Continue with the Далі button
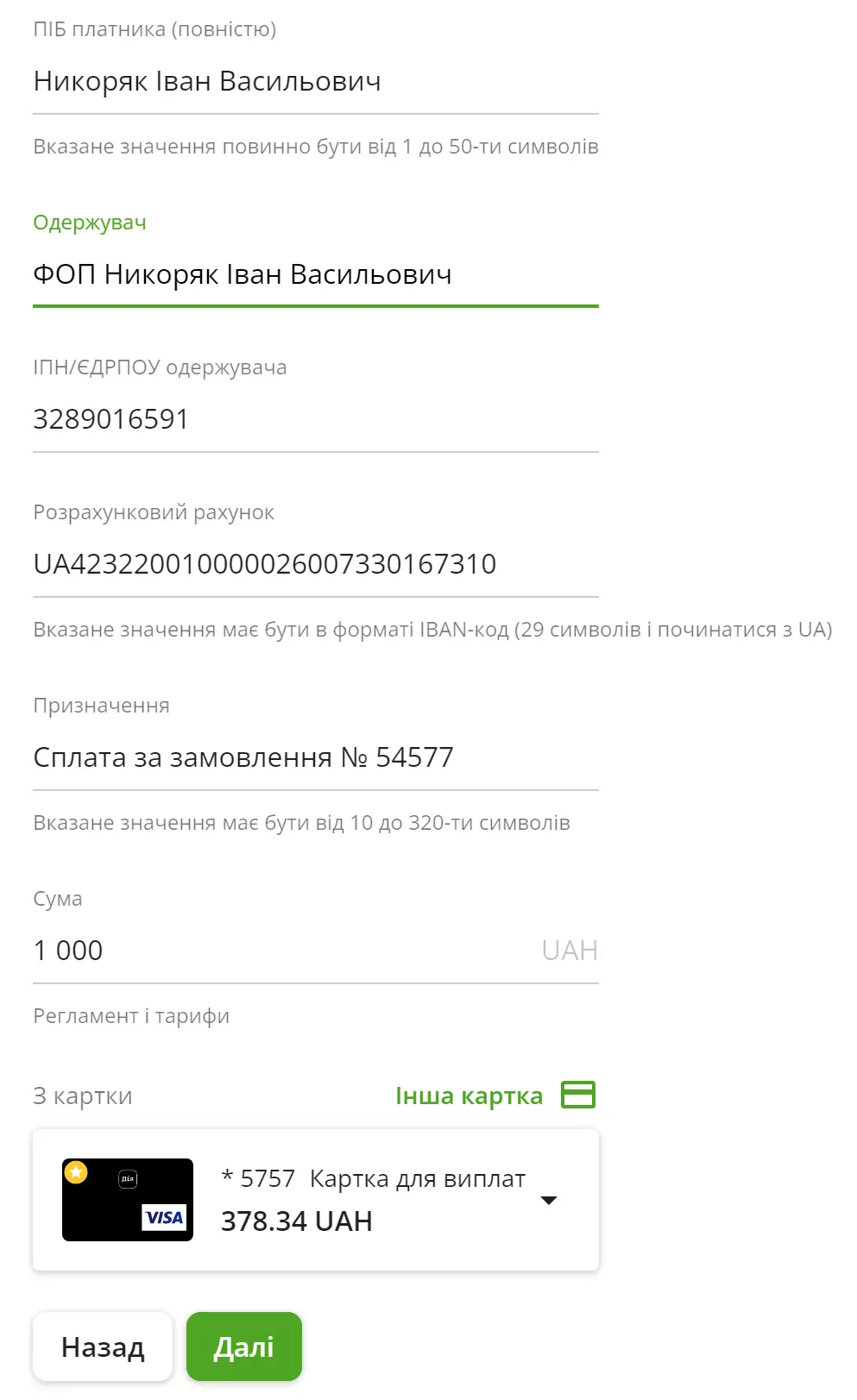 [x=244, y=1347]
